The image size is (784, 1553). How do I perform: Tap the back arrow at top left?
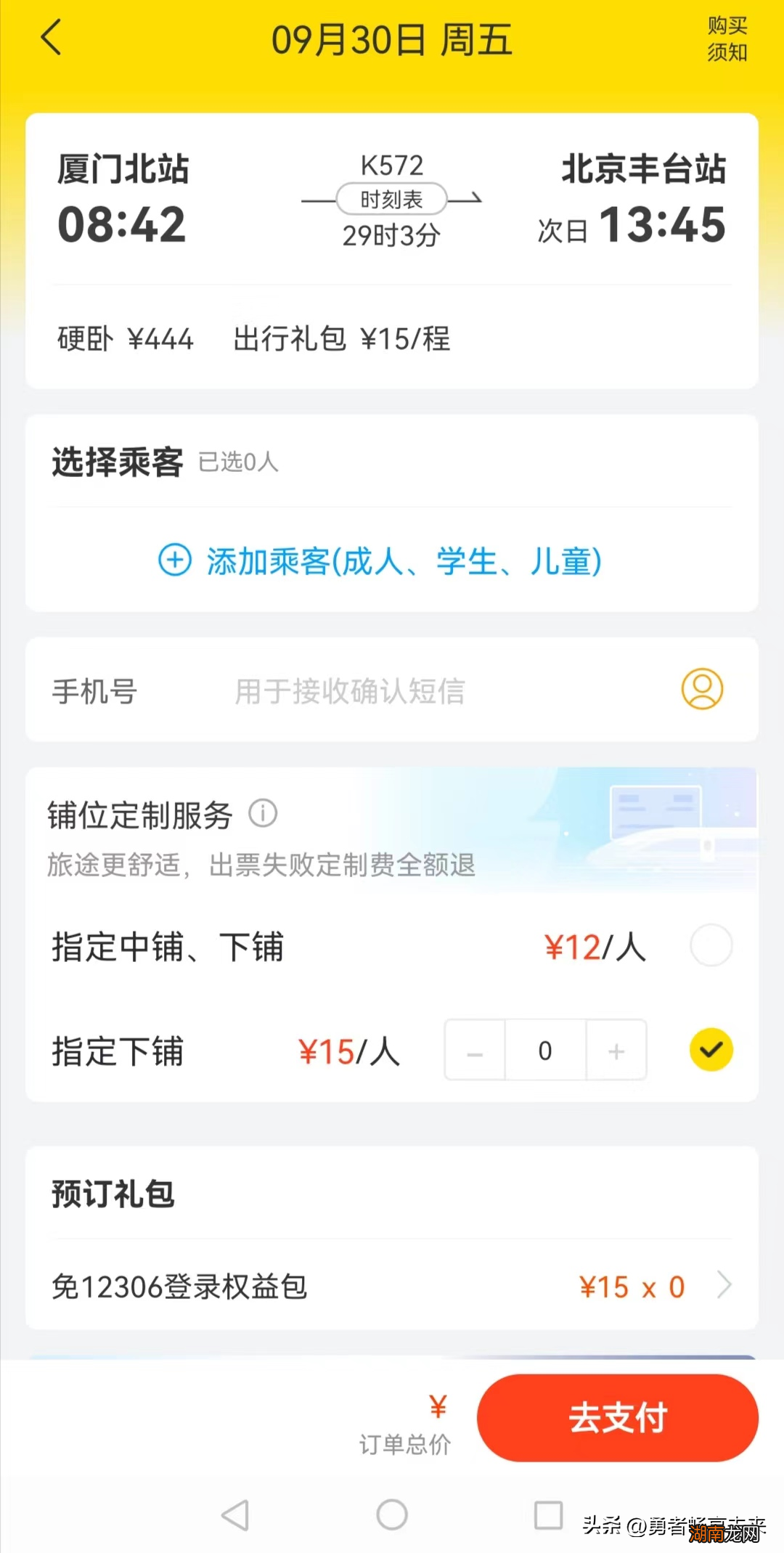coord(50,38)
